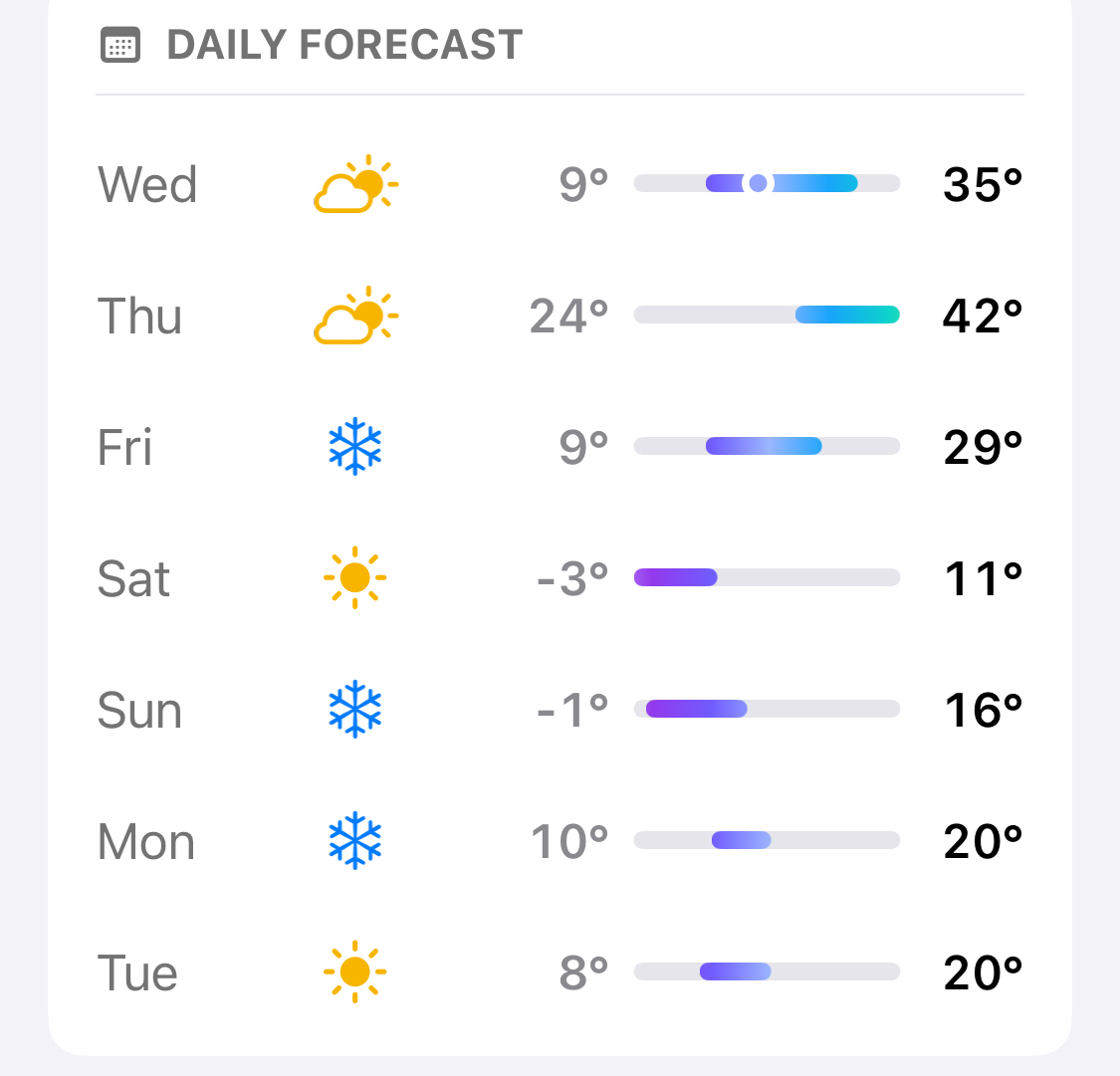Select the Sat forecast row
1120x1076 pixels.
(560, 578)
